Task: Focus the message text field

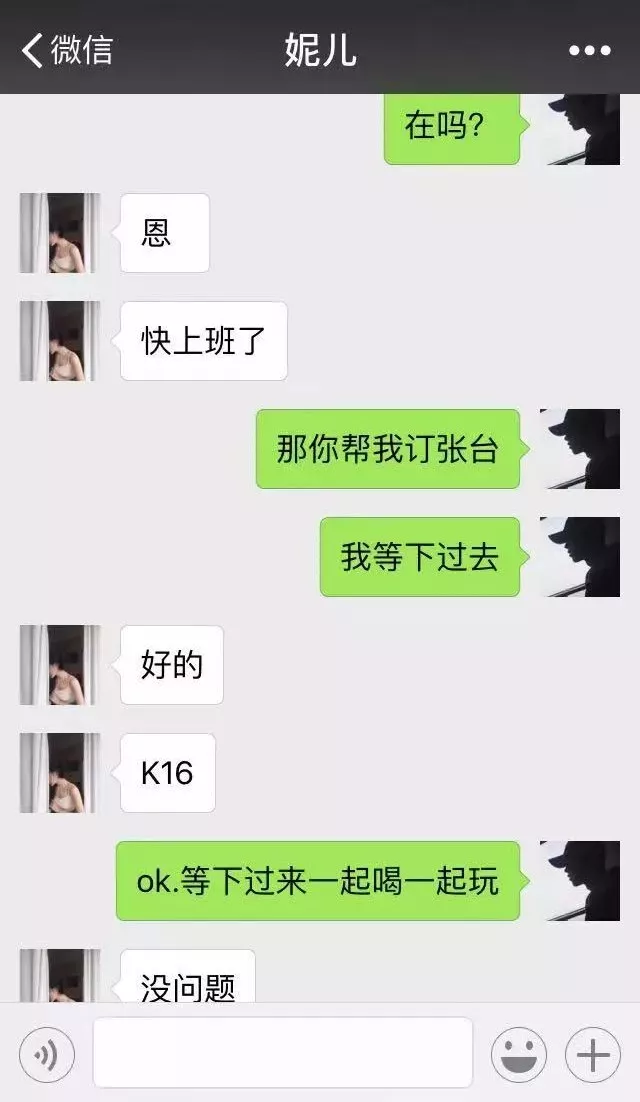Action: tap(283, 1052)
